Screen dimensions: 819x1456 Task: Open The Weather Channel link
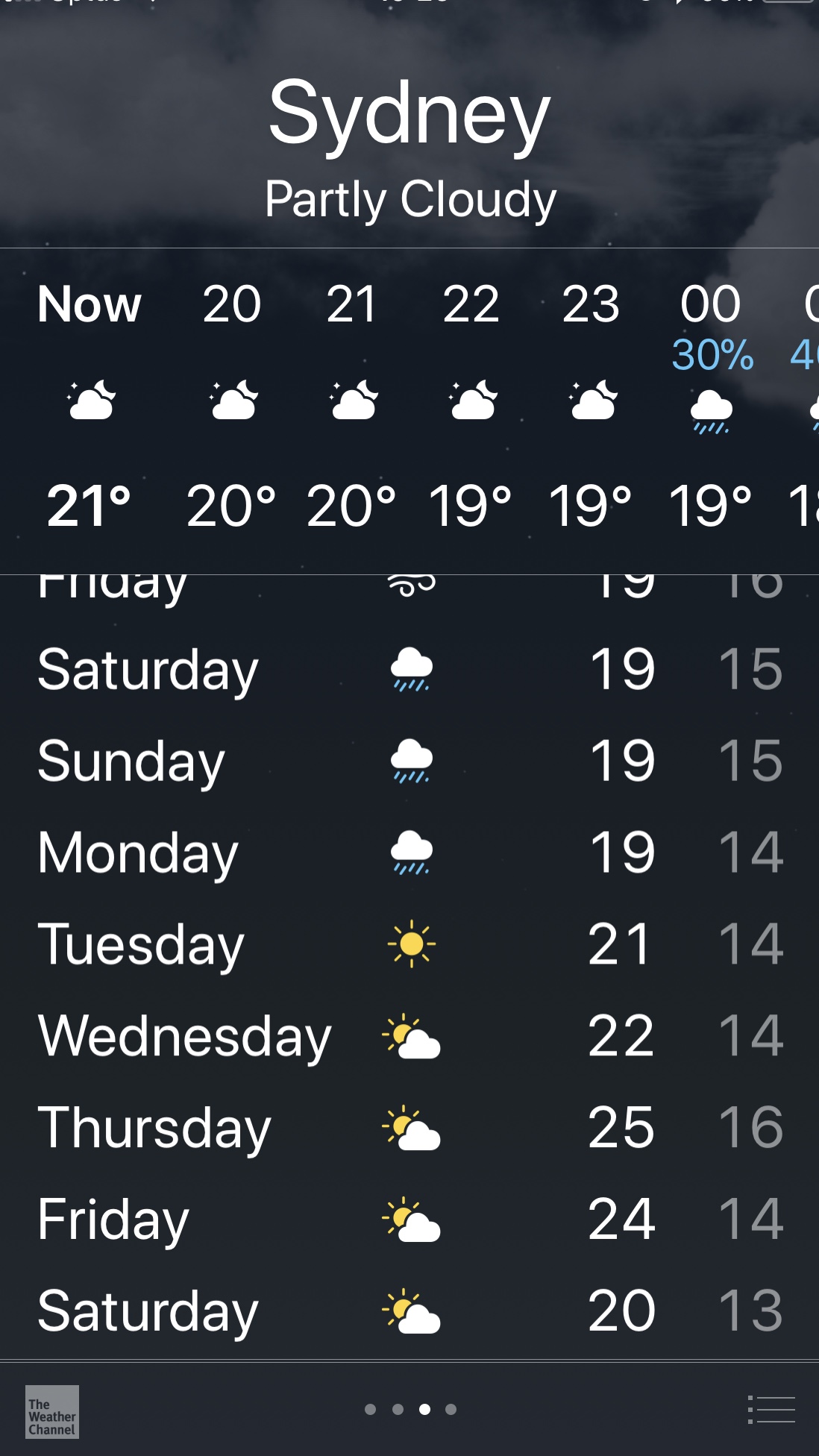point(52,1411)
